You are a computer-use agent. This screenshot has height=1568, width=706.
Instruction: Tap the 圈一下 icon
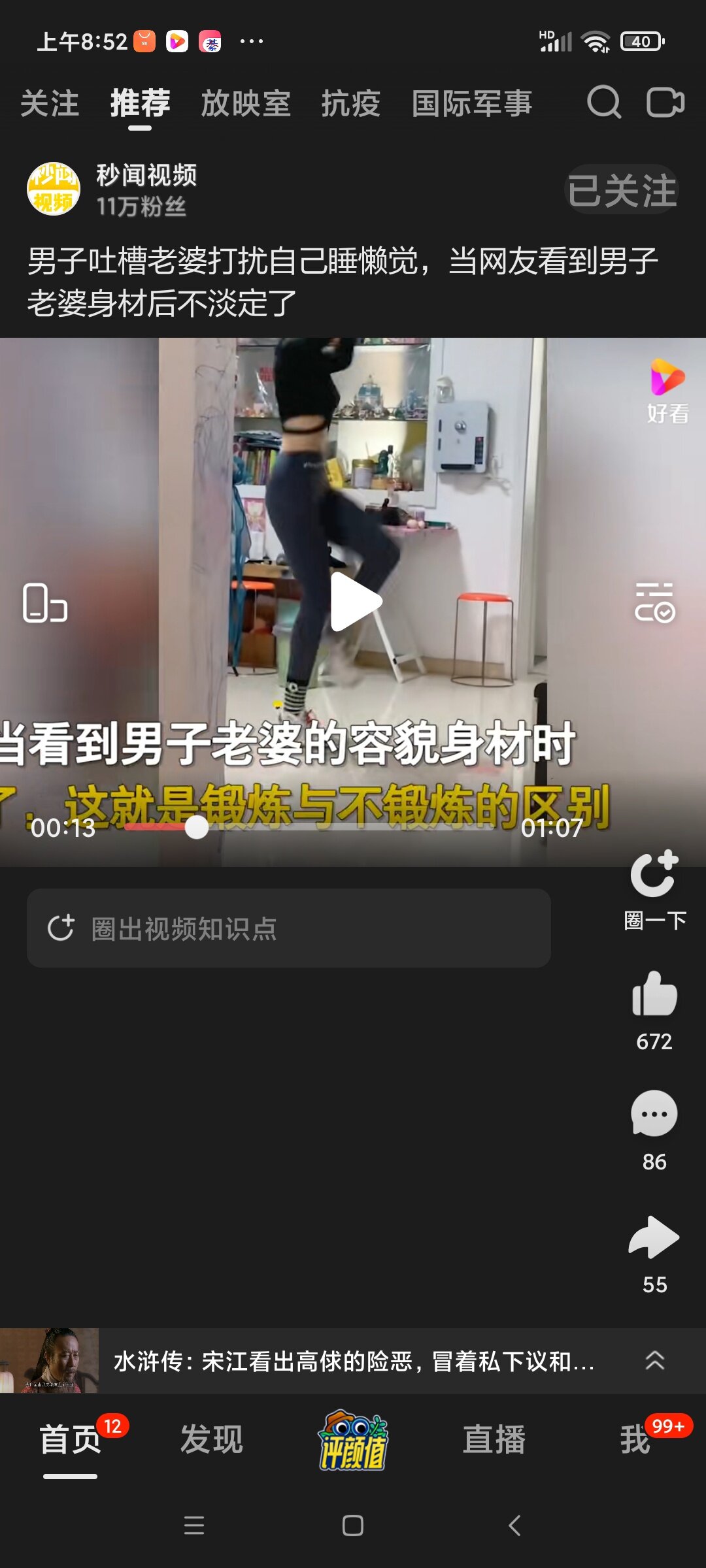point(654,875)
